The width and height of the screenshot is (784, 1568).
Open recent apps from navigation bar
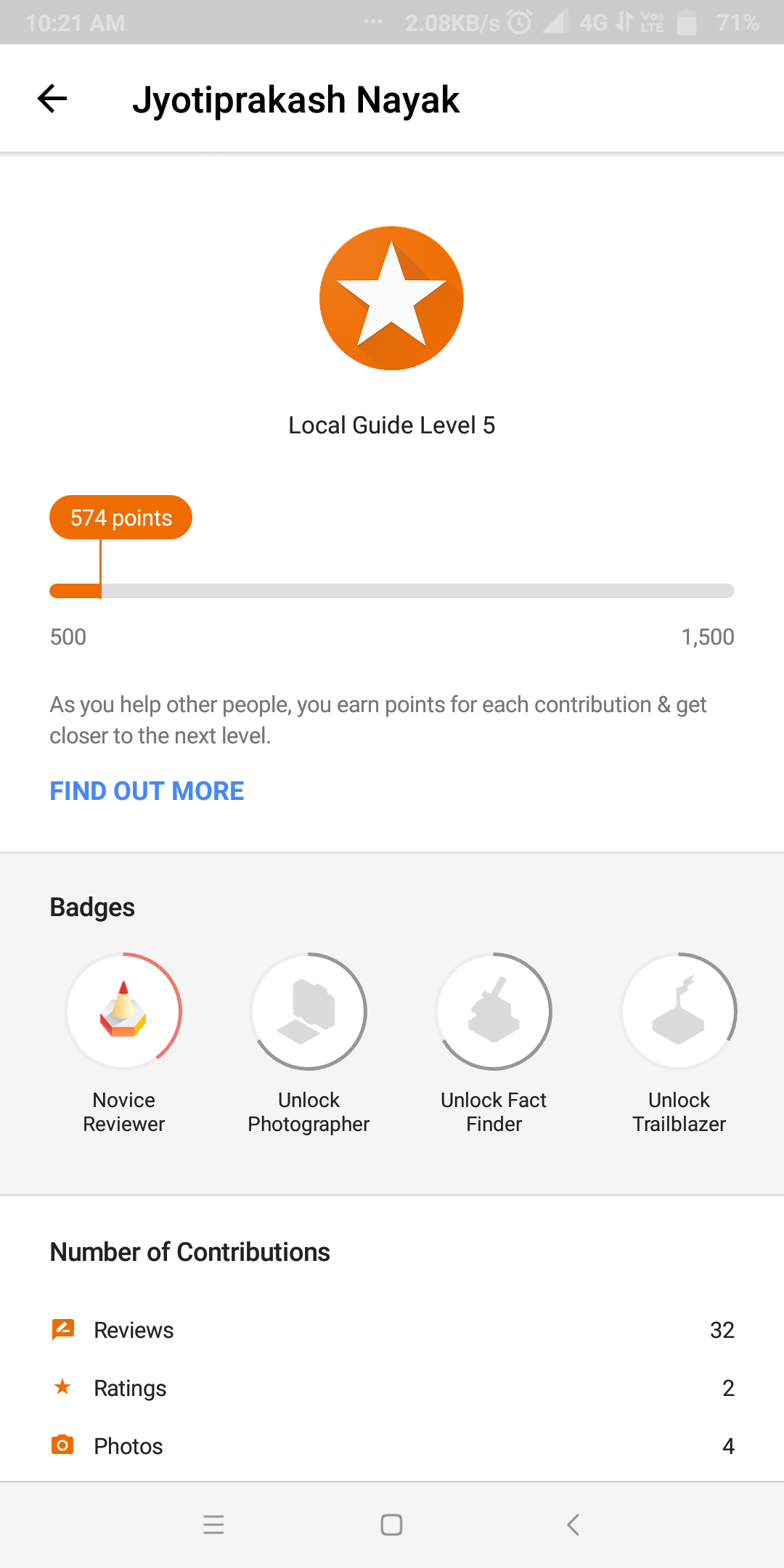click(213, 1524)
